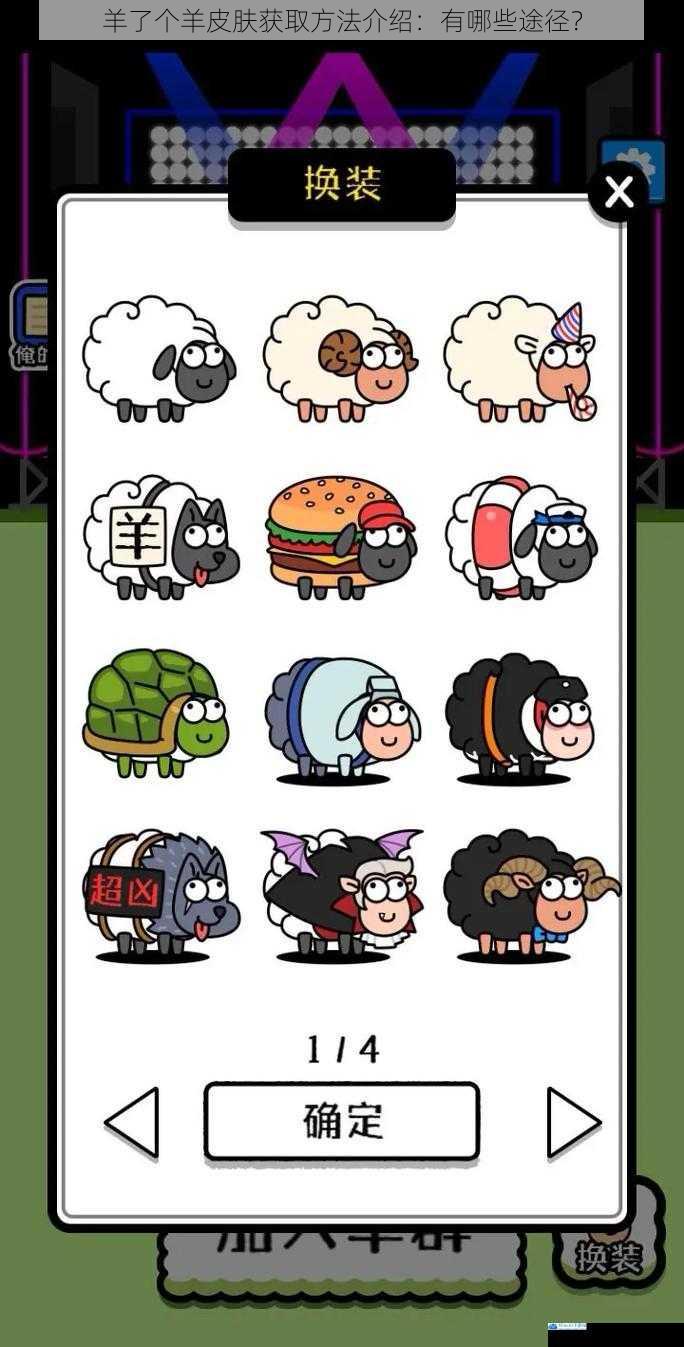The width and height of the screenshot is (684, 1347).
Task: Choose the ram horn sheep skin
Action: pos(340,359)
